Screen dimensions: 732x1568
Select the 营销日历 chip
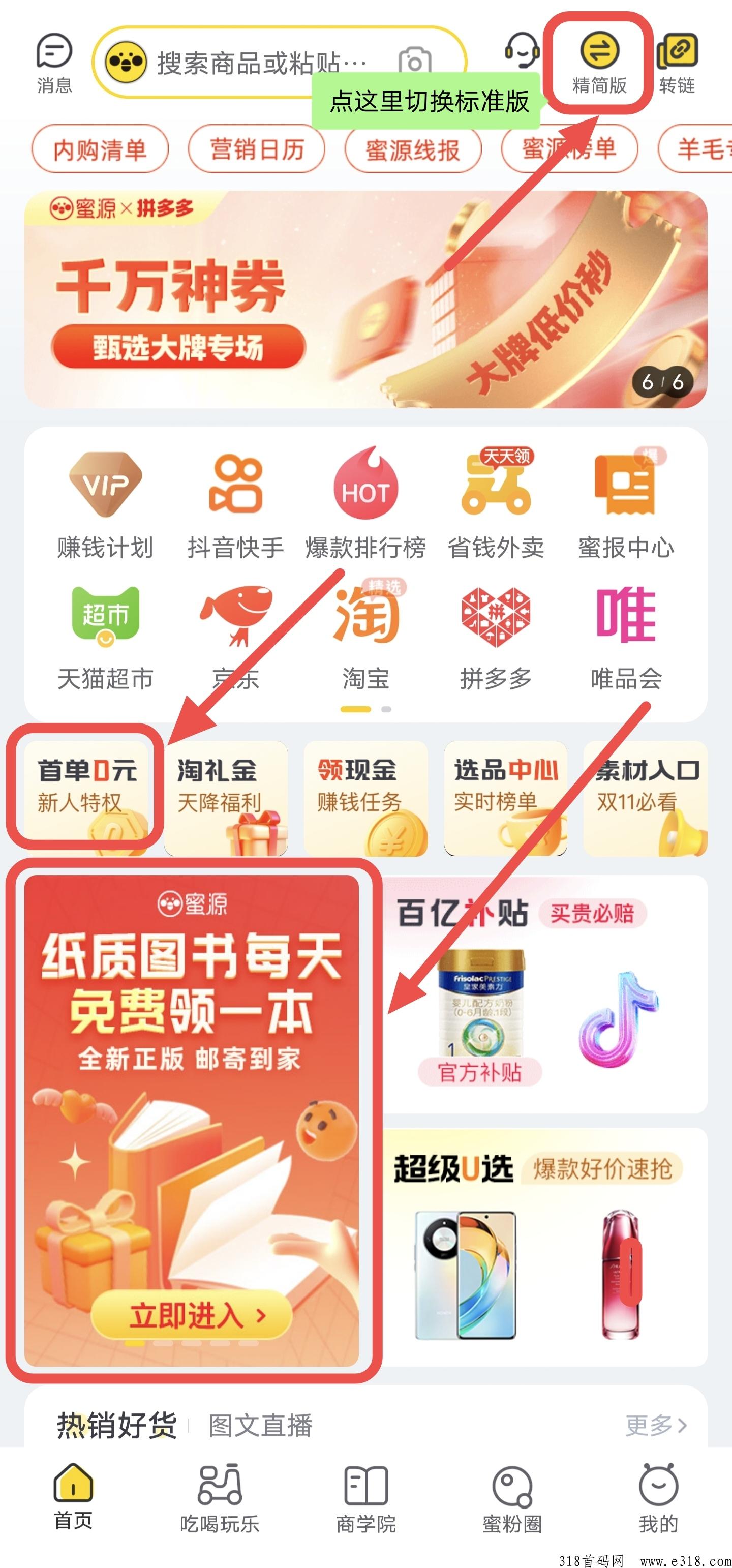pos(256,149)
